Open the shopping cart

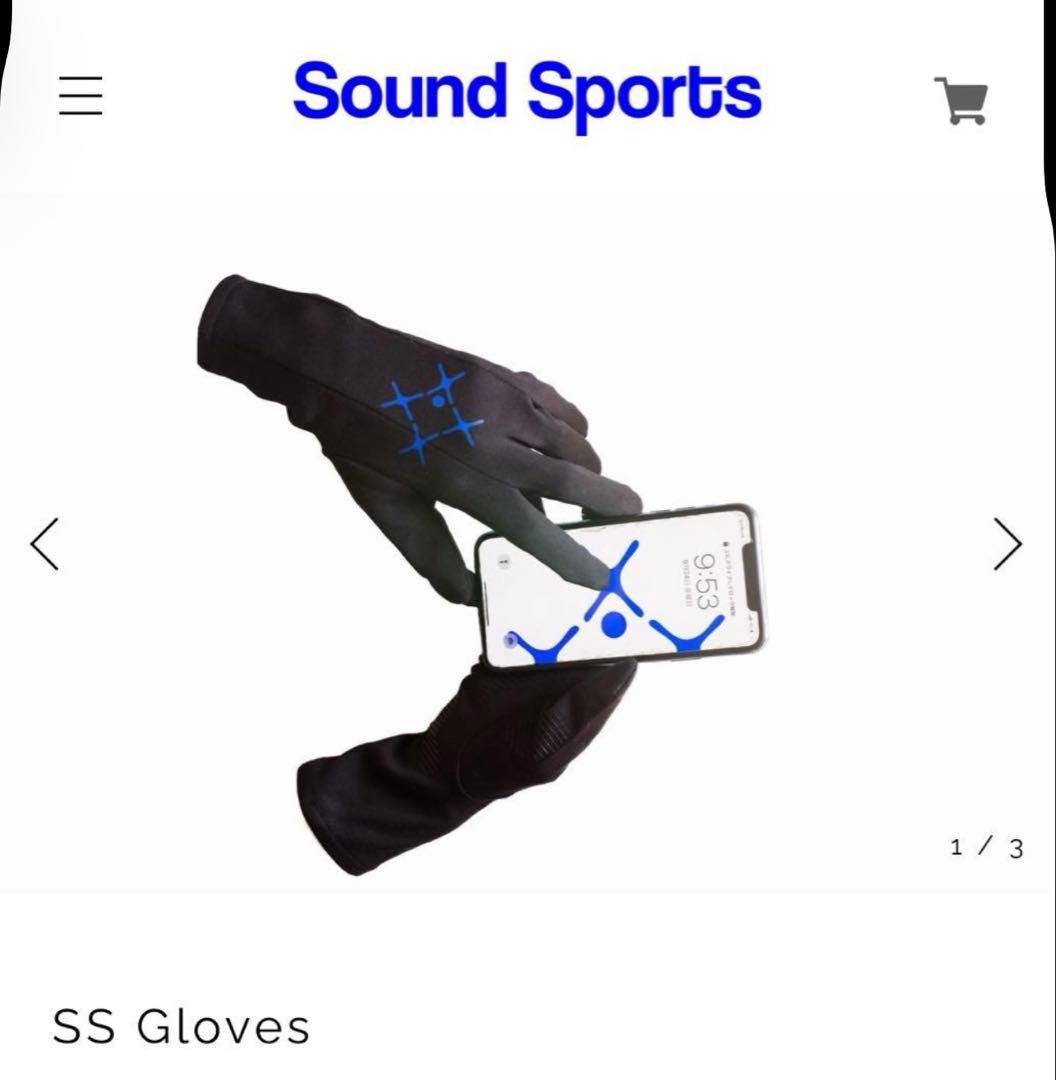tap(961, 100)
